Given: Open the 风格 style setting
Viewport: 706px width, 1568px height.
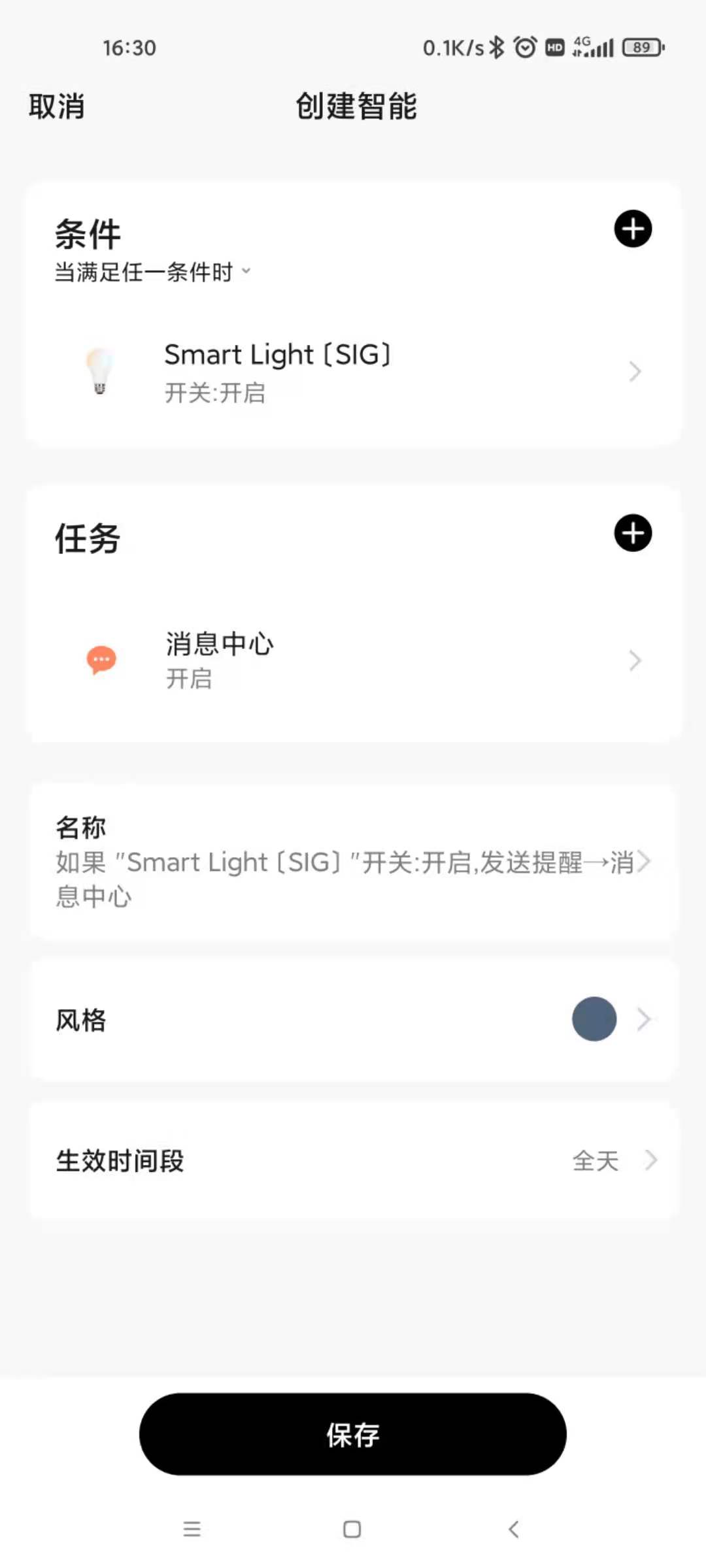Looking at the screenshot, I should click(x=353, y=1019).
